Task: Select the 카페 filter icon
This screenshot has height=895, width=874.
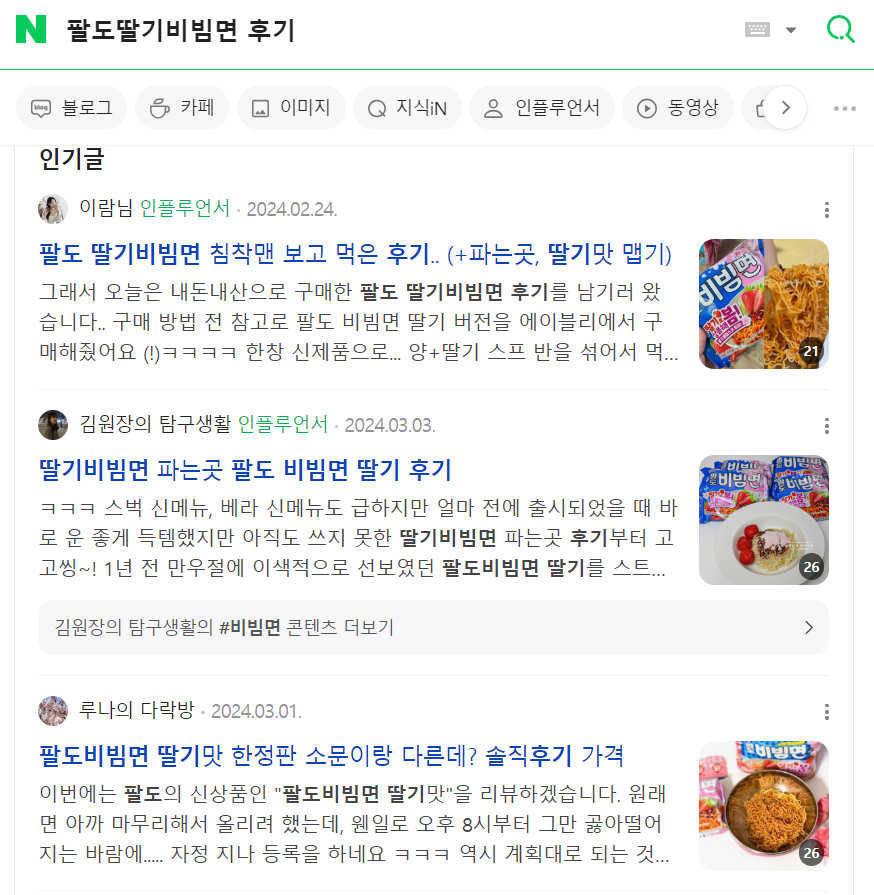Action: [x=160, y=108]
